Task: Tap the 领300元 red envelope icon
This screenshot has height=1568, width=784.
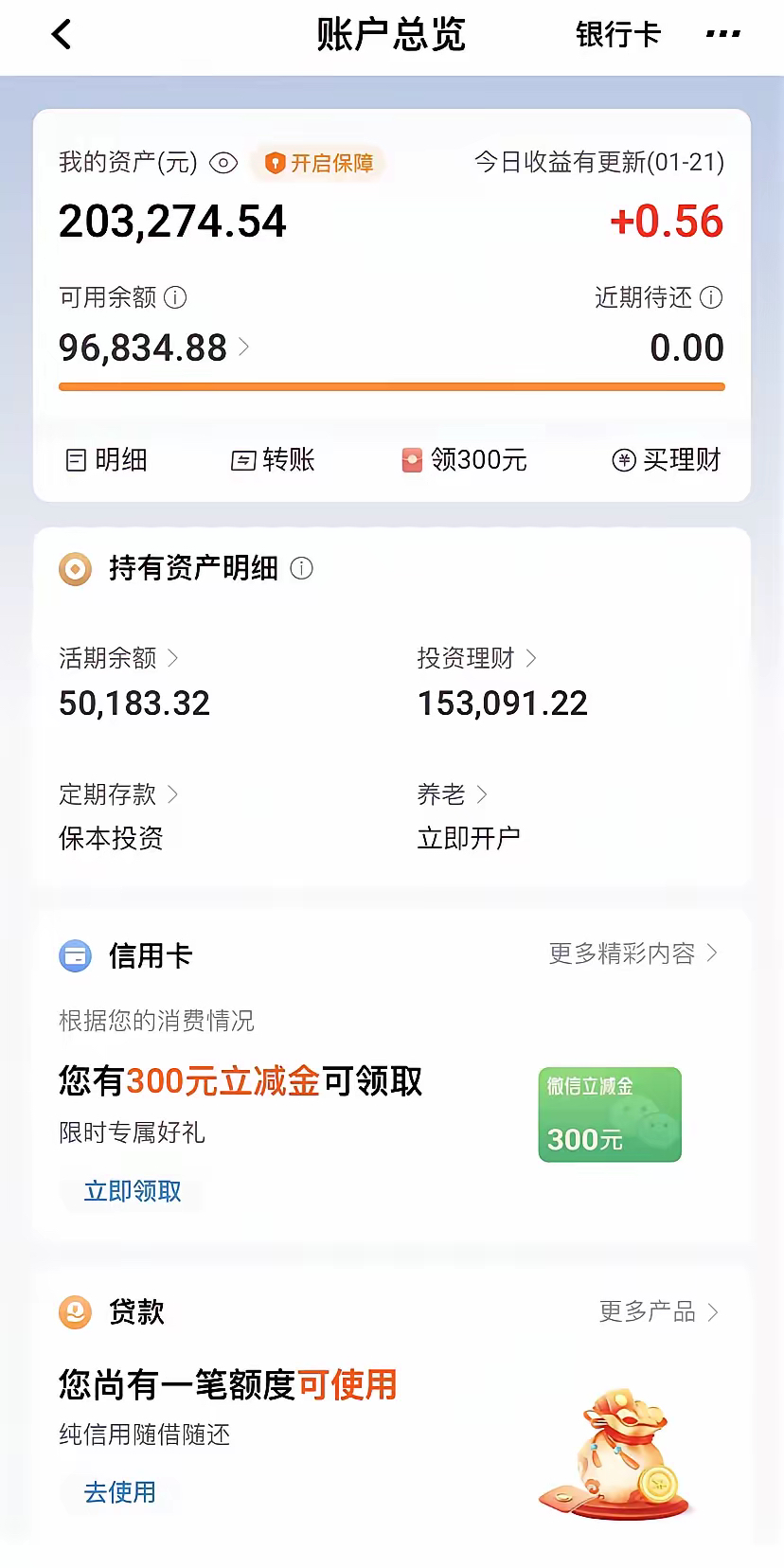Action: tap(411, 460)
